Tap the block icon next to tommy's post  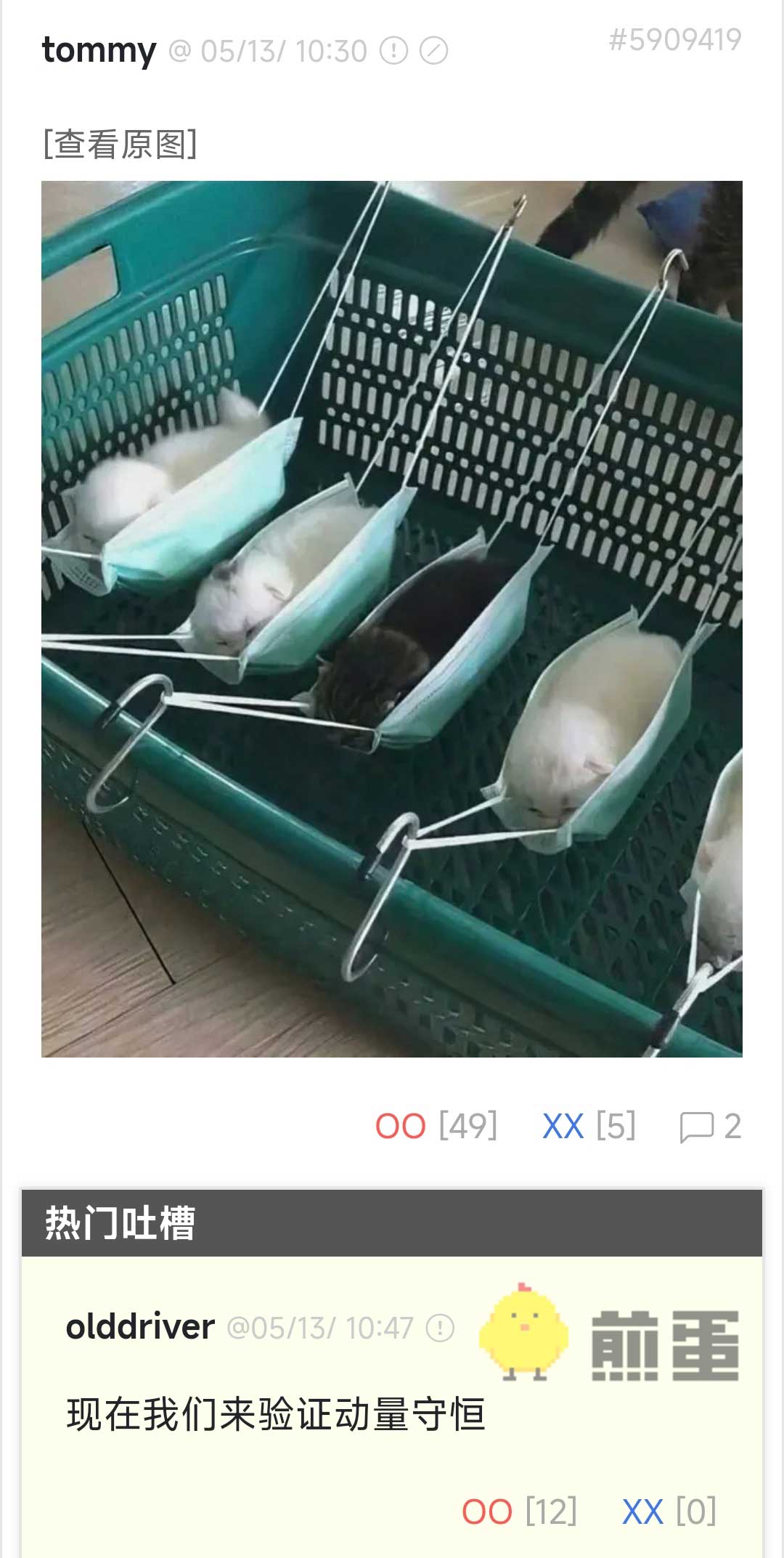(433, 52)
